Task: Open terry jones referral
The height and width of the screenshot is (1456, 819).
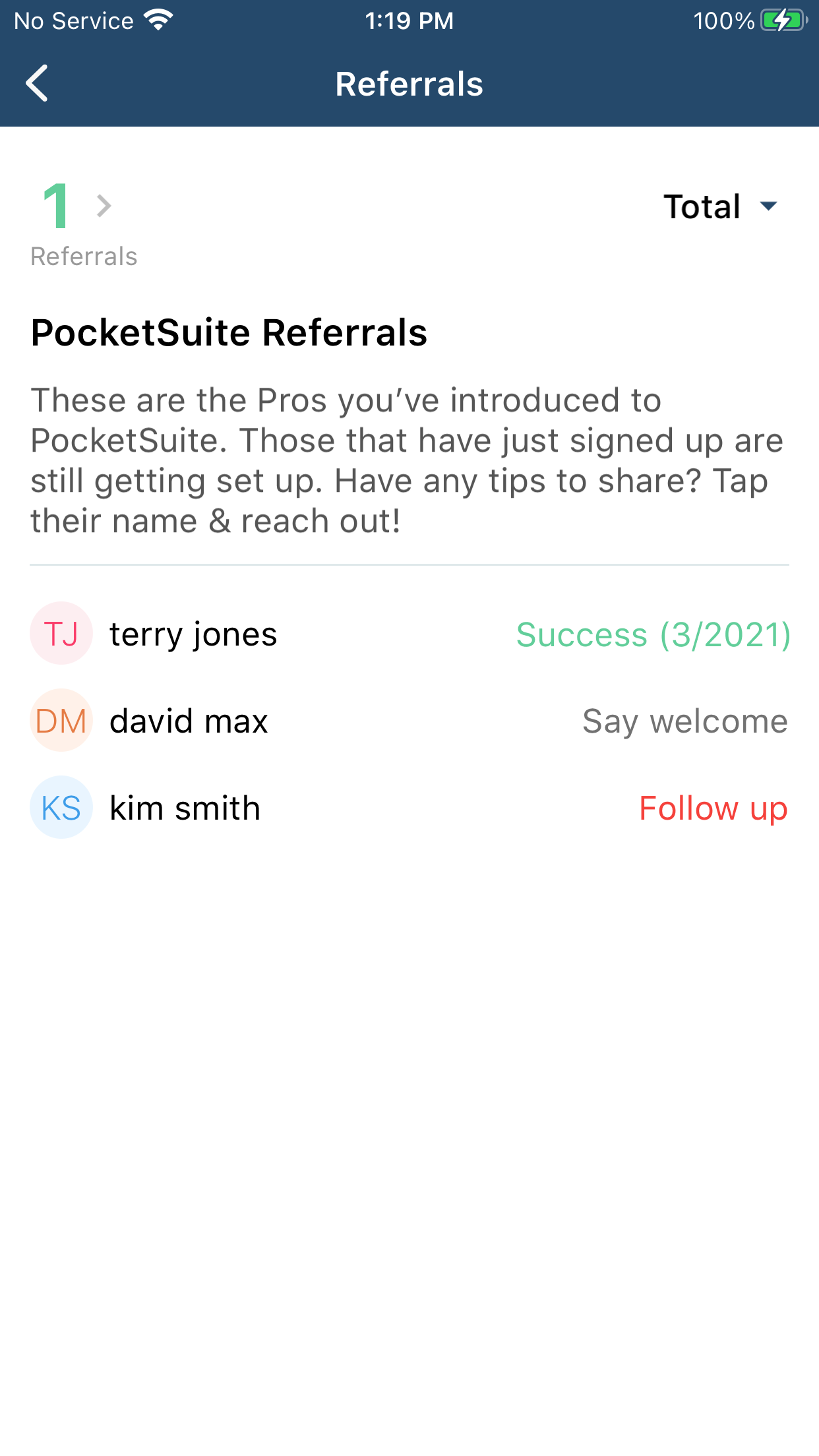Action: (409, 634)
